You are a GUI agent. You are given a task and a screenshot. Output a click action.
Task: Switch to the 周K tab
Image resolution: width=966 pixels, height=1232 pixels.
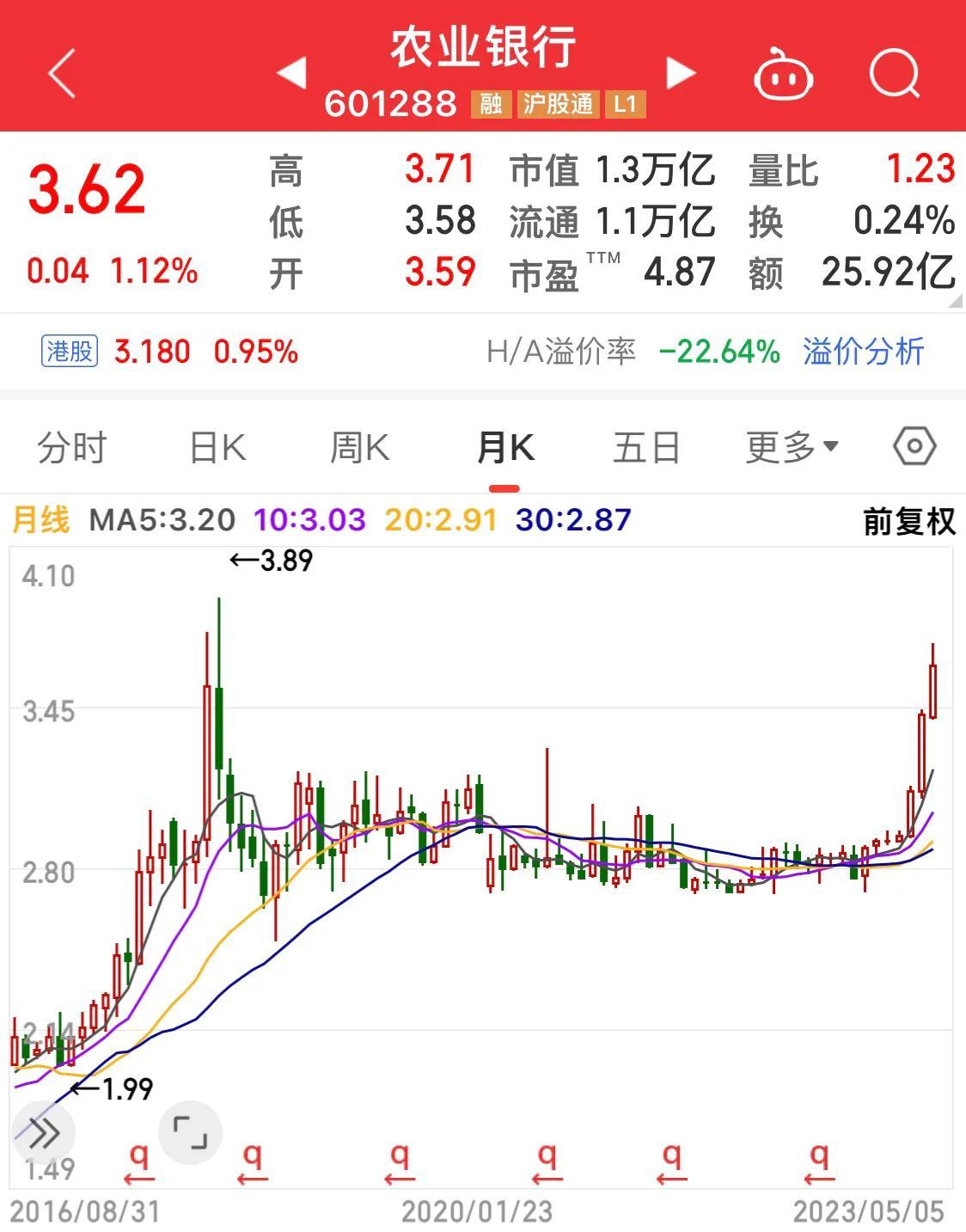359,449
